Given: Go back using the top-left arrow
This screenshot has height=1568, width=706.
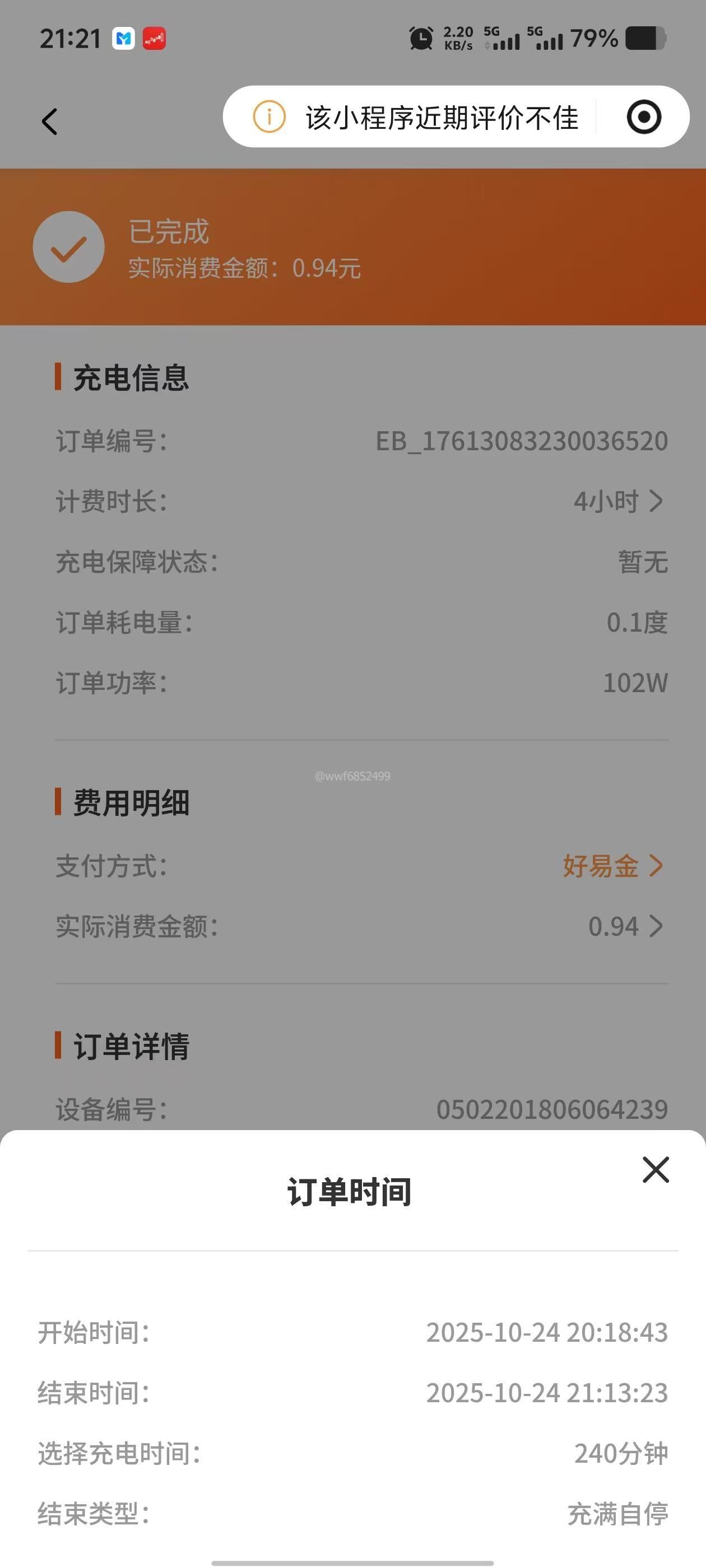Looking at the screenshot, I should (50, 121).
